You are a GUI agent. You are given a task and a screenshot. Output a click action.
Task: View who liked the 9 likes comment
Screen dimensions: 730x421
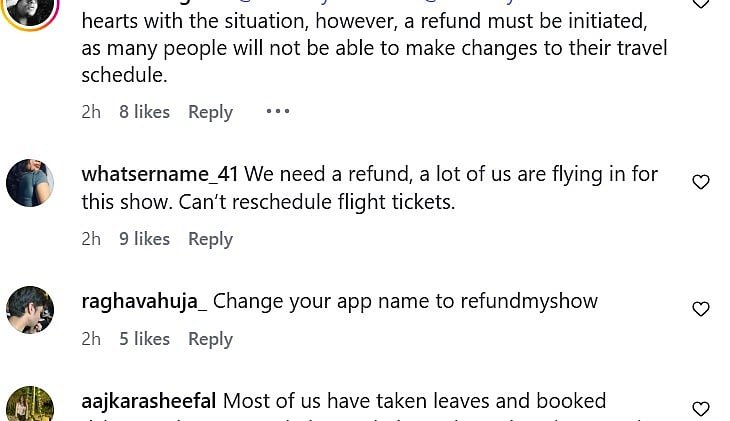(x=144, y=239)
